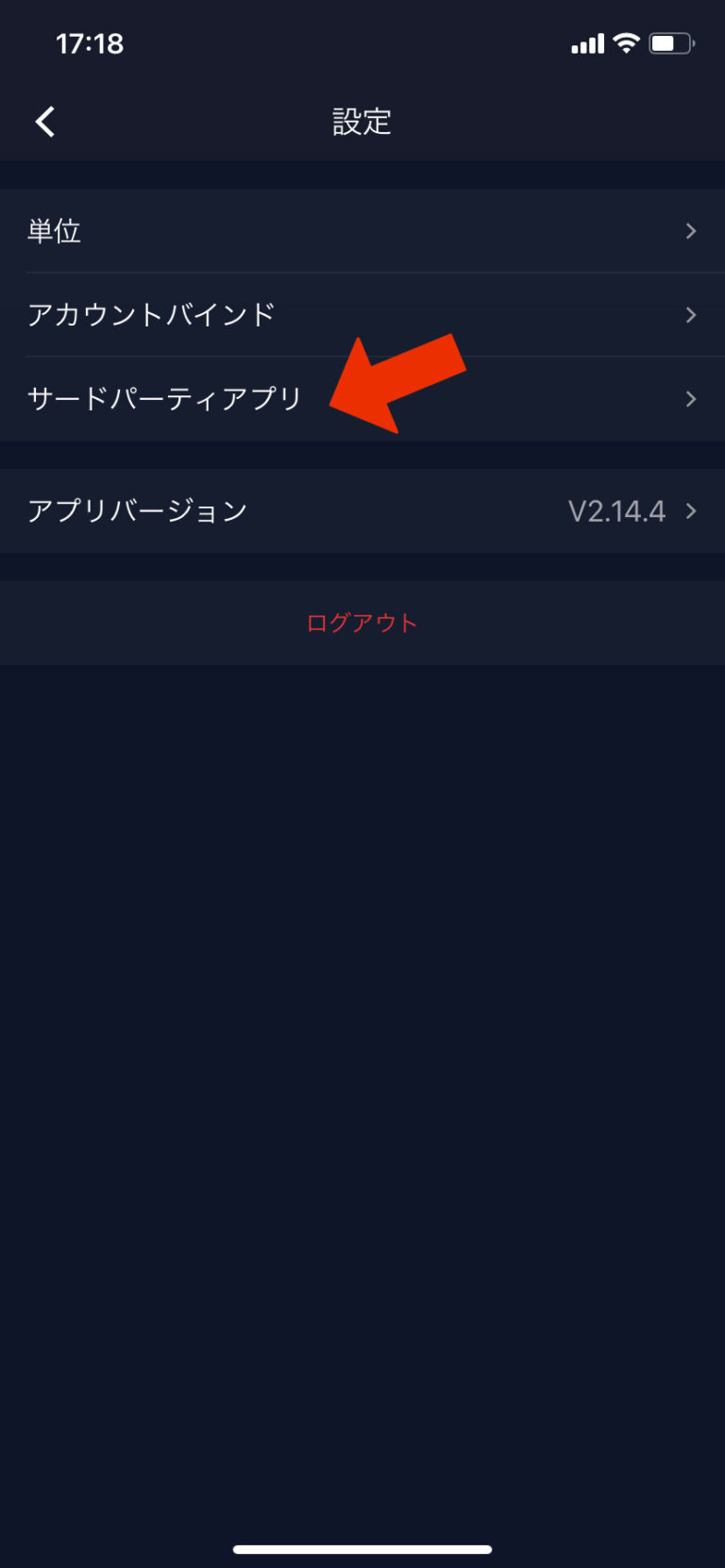Tap the battery level fill indicator
This screenshot has width=725, height=1568.
pos(664,42)
